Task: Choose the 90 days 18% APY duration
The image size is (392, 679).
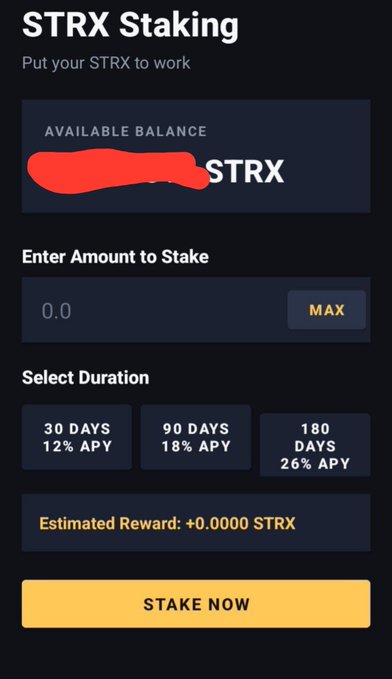Action: (x=196, y=437)
